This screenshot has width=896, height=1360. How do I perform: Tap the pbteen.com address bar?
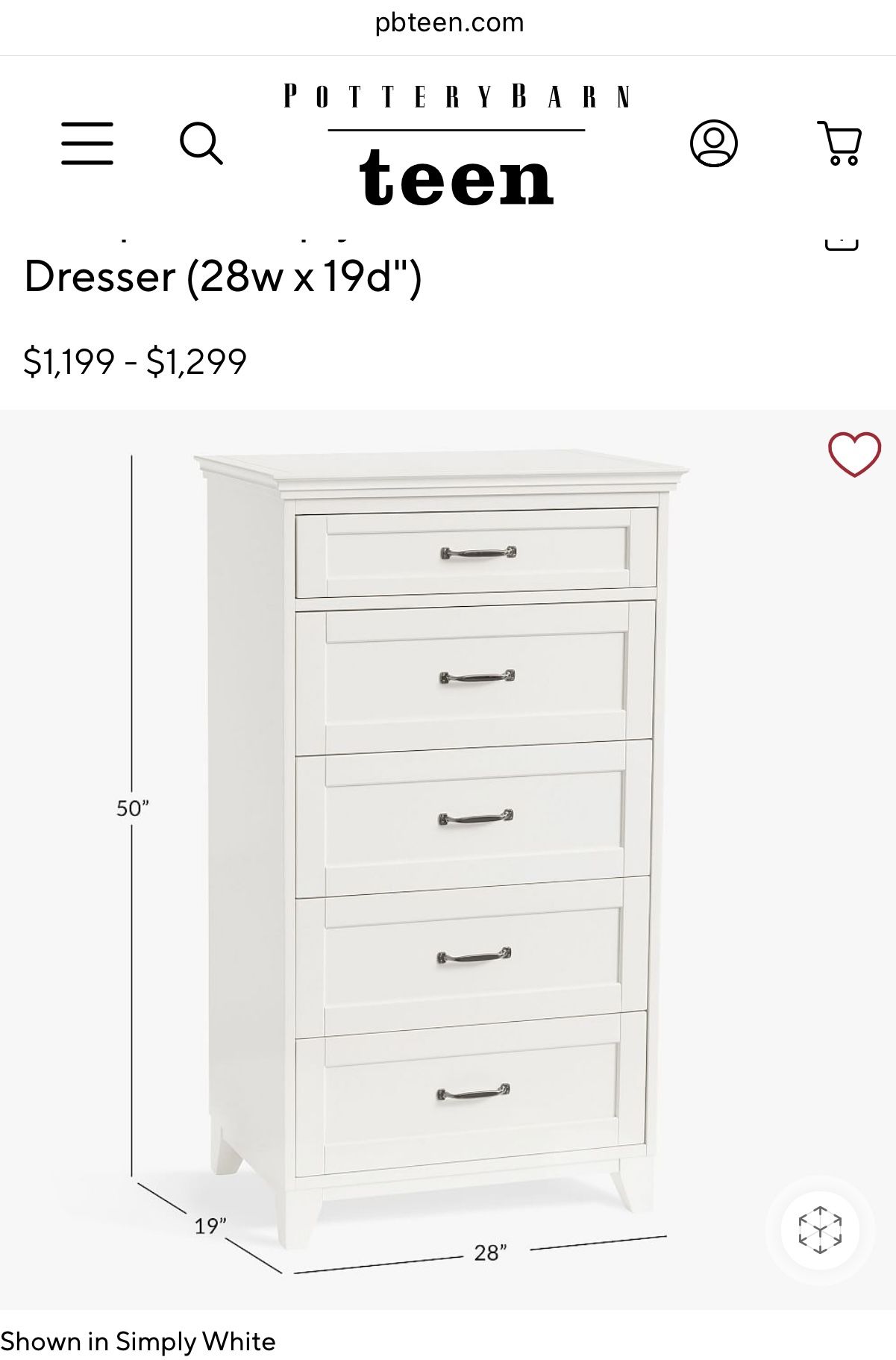(448, 22)
